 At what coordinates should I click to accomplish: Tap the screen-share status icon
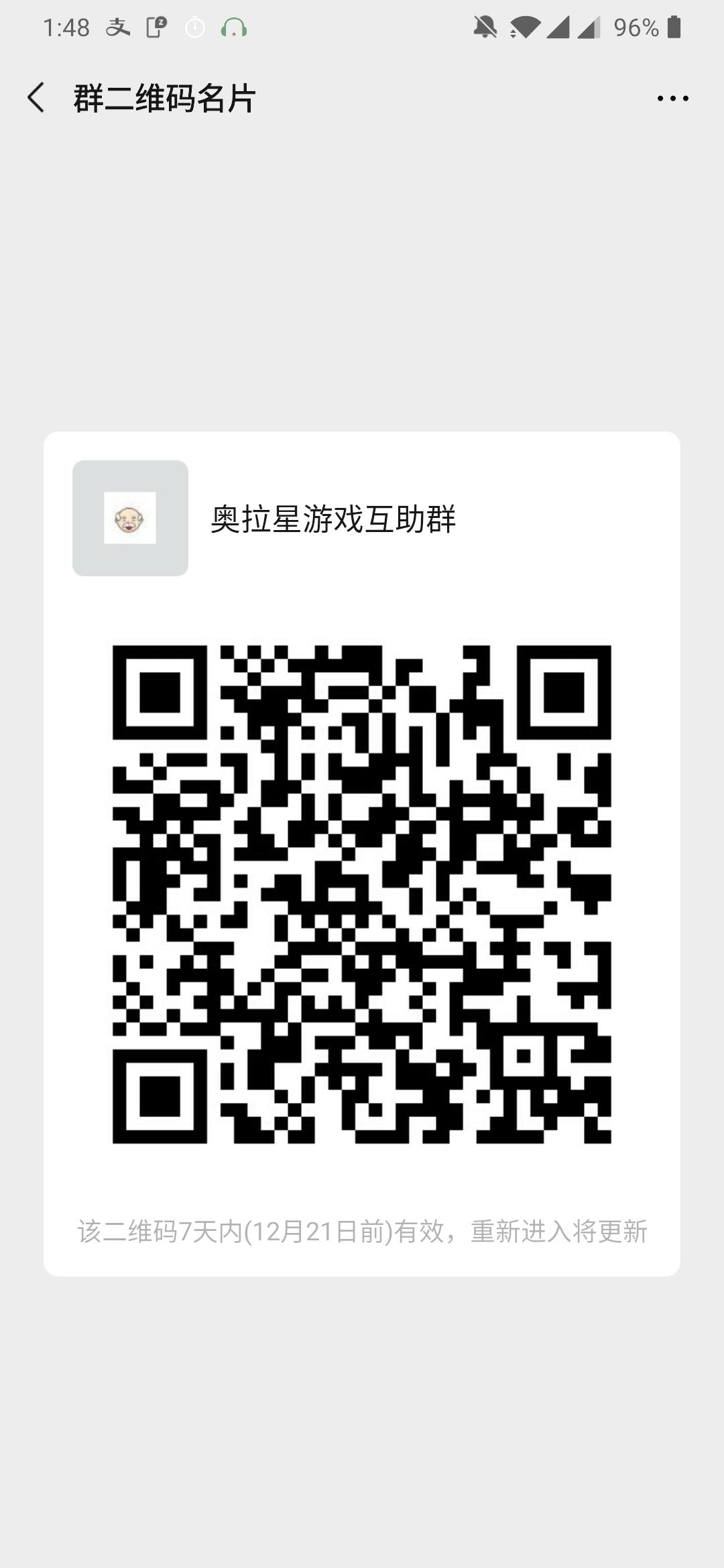tap(157, 27)
